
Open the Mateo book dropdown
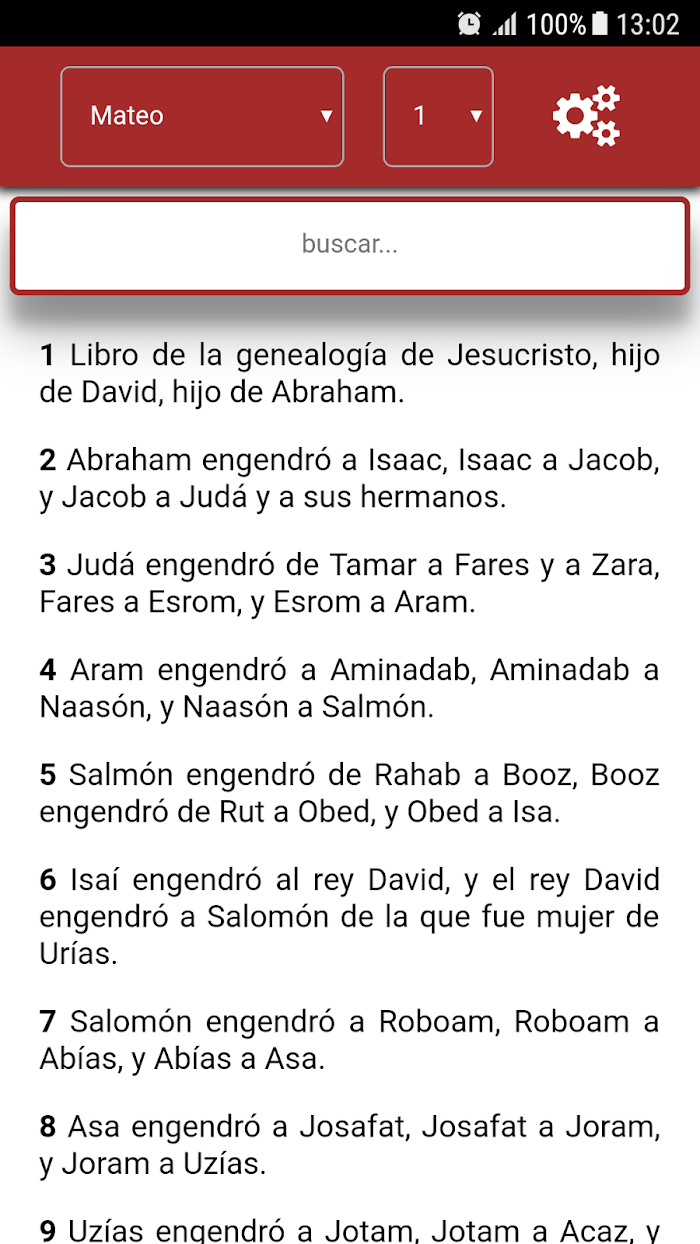pos(202,116)
